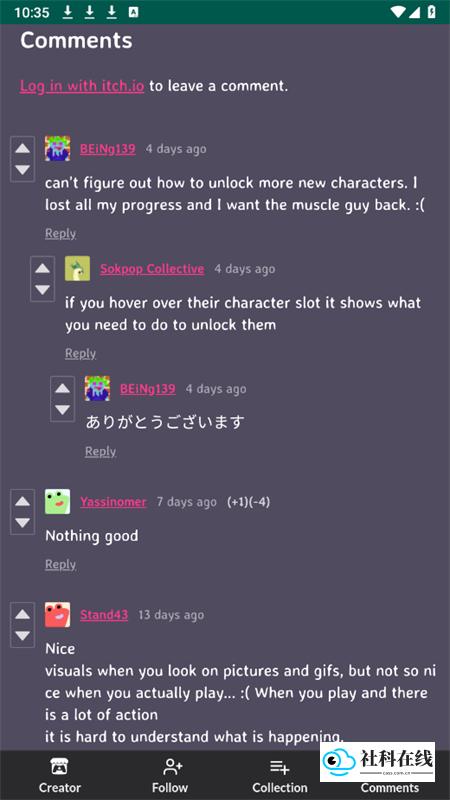The image size is (450, 800).
Task: Tap the "Log in with itch.io" link
Action: pos(82,86)
